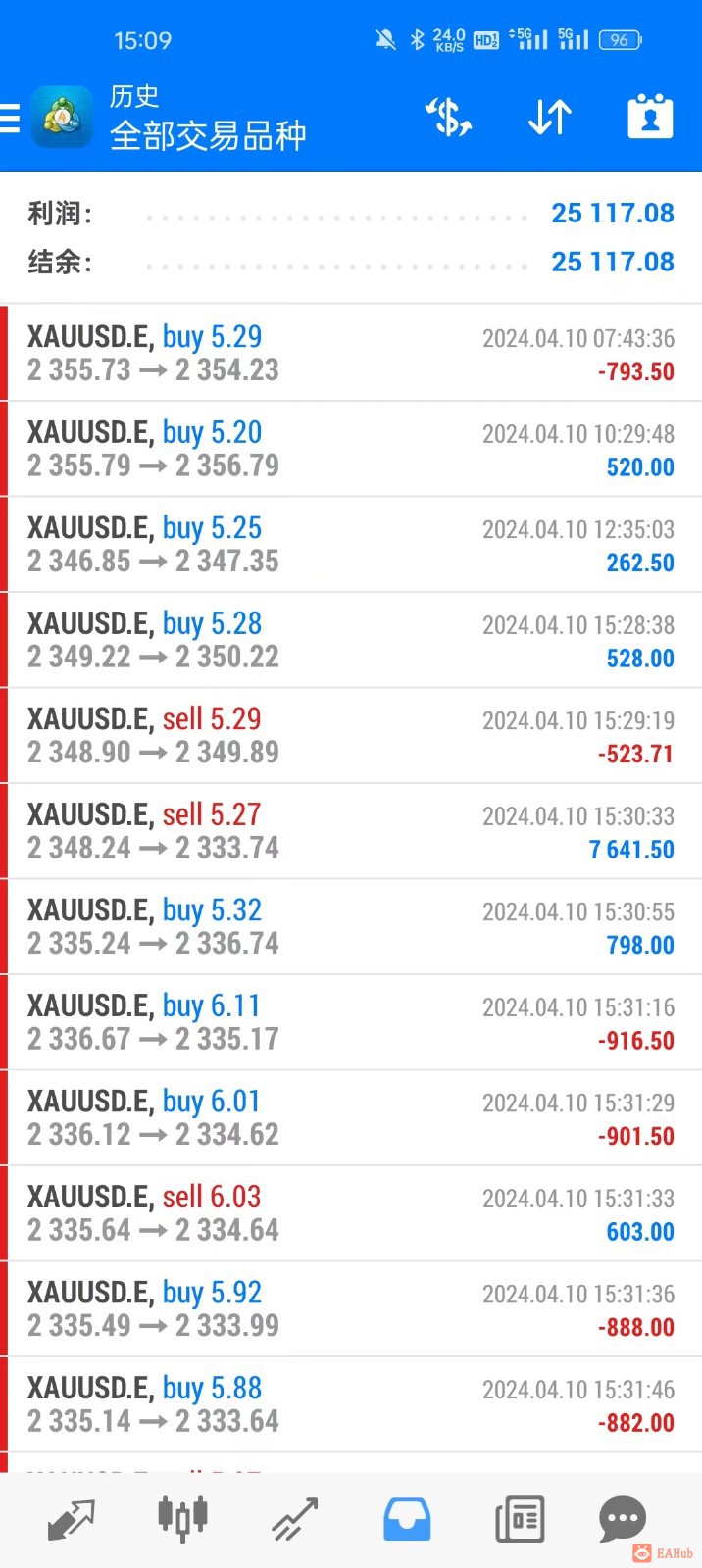This screenshot has height=1568, width=702.
Task: Expand the buy 5.28 trade with 528.00 profit
Action: (x=351, y=640)
